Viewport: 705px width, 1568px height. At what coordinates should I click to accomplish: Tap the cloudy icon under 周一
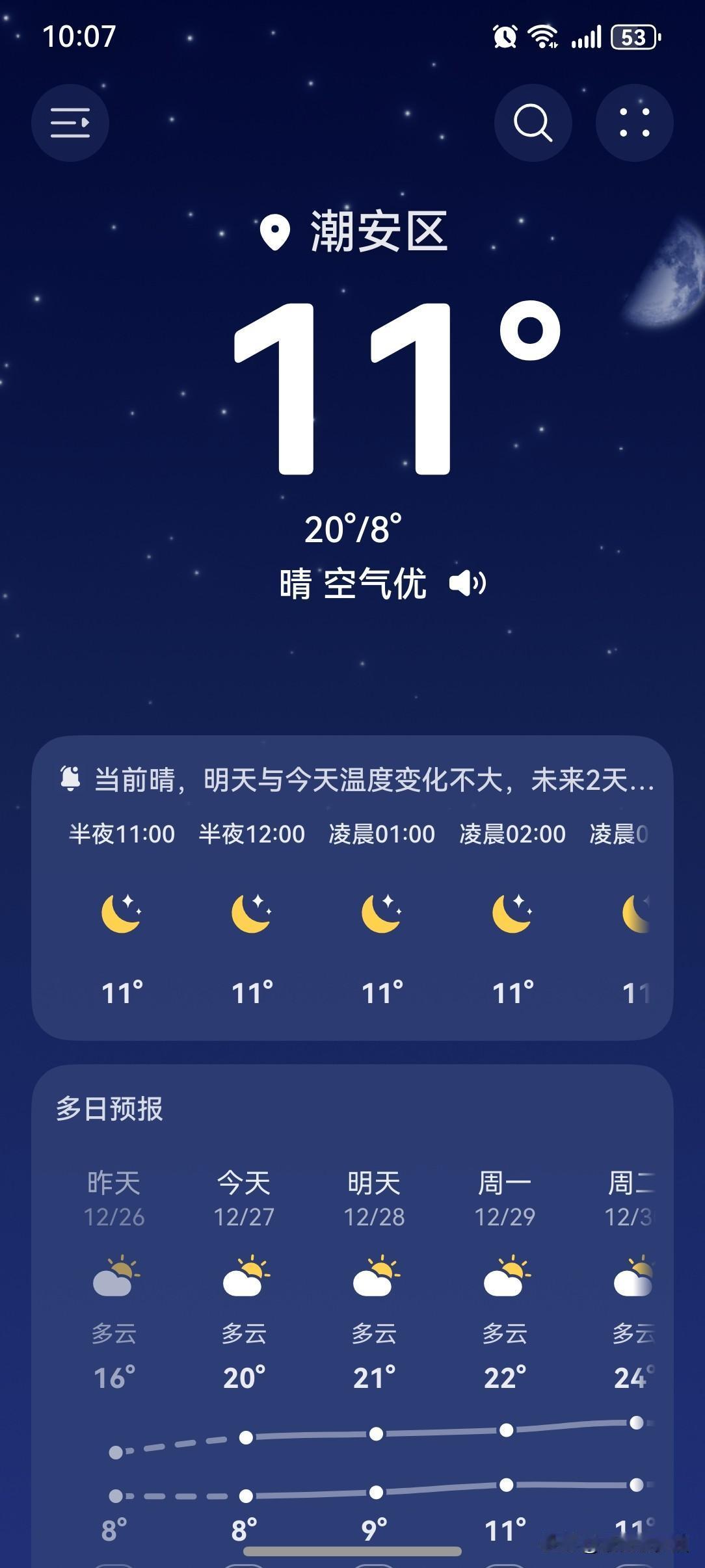click(x=505, y=1278)
